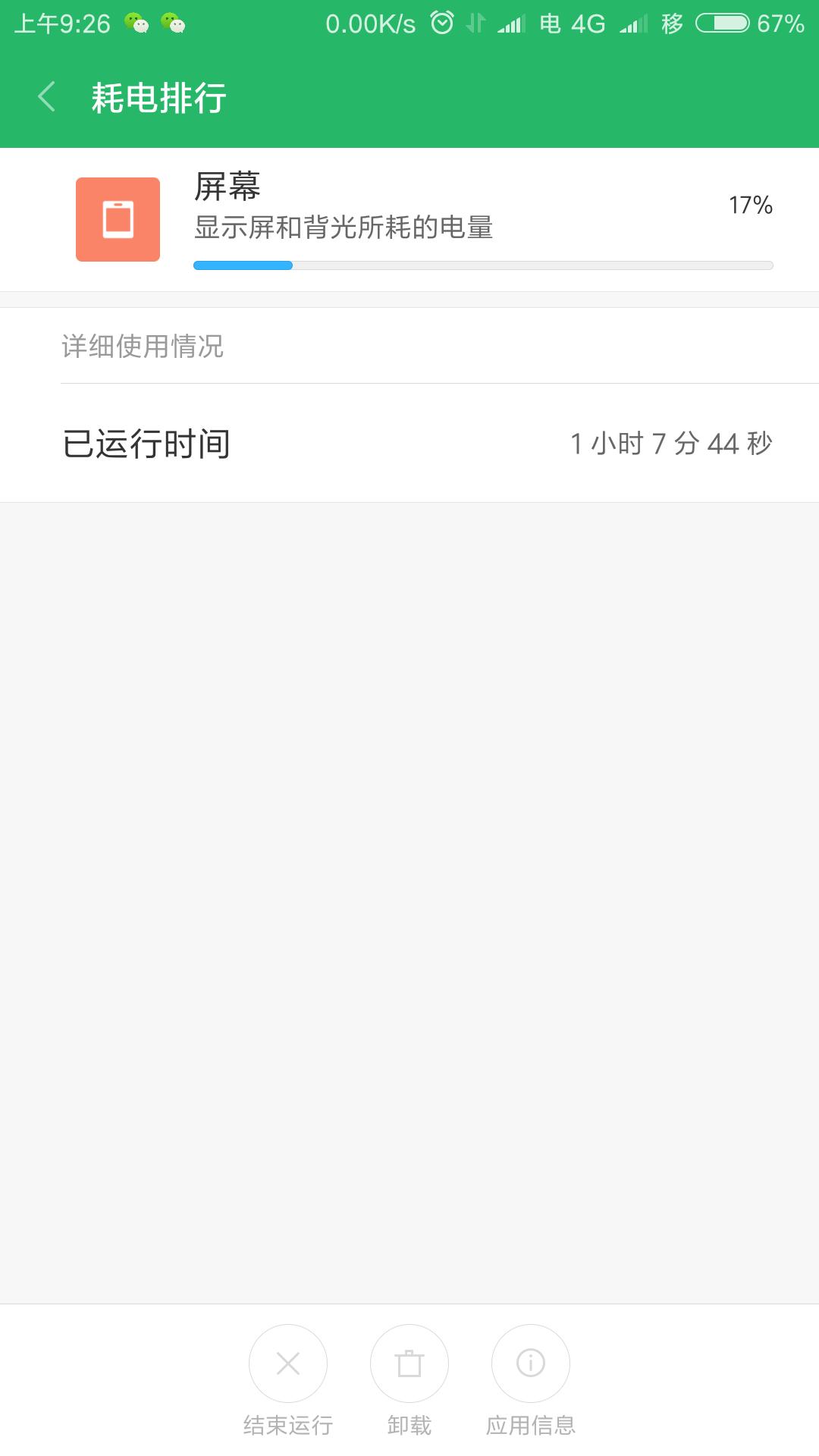Tap the back arrow to return to 耗电排行
The width and height of the screenshot is (819, 1456).
tap(47, 96)
